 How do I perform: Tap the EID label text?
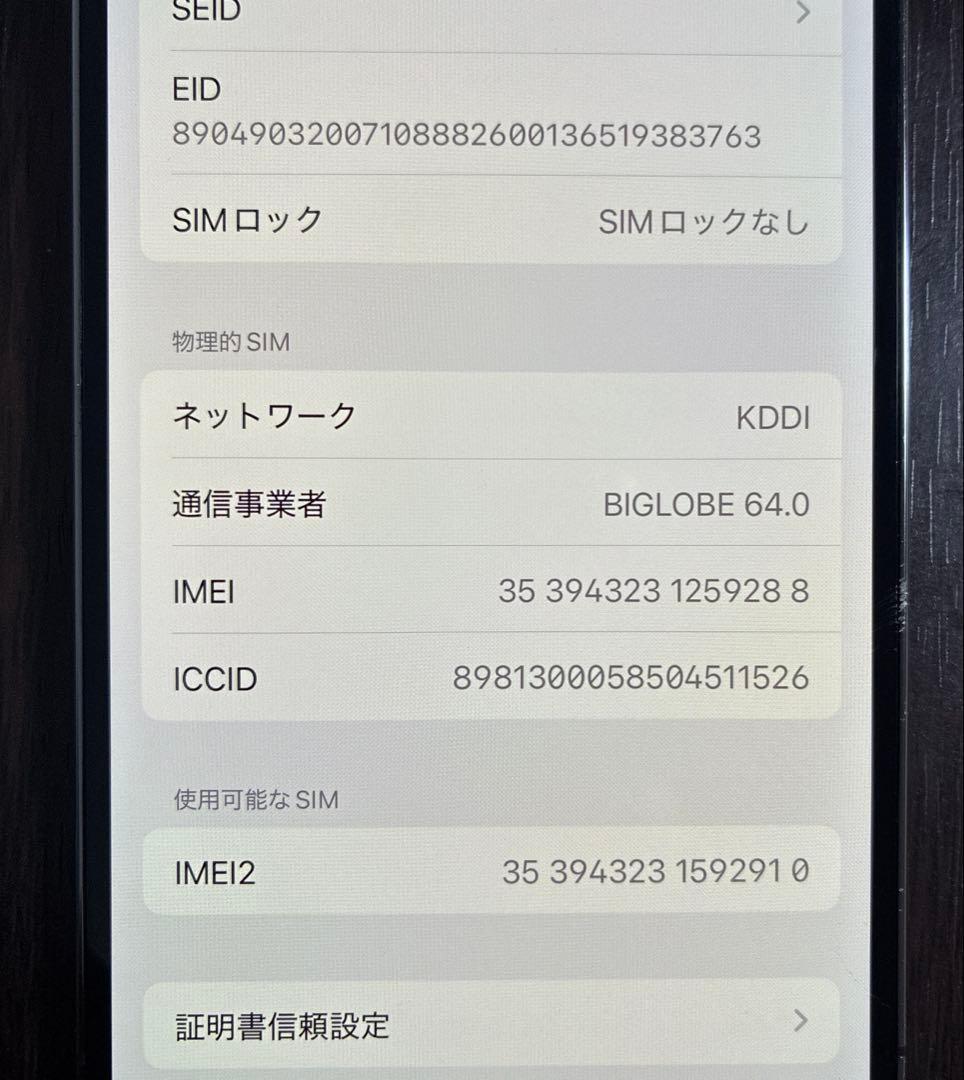(196, 89)
